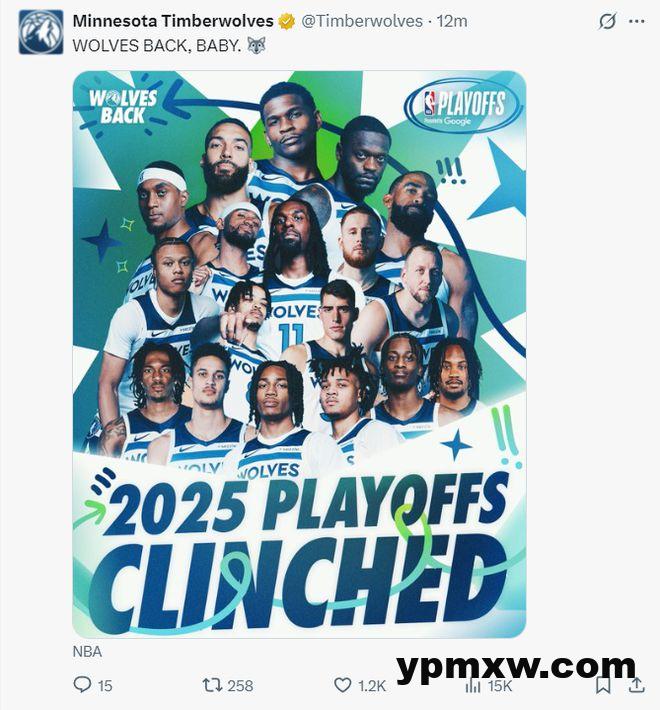The width and height of the screenshot is (660, 710).
Task: Like the Timberwolves tweet
Action: [x=344, y=685]
